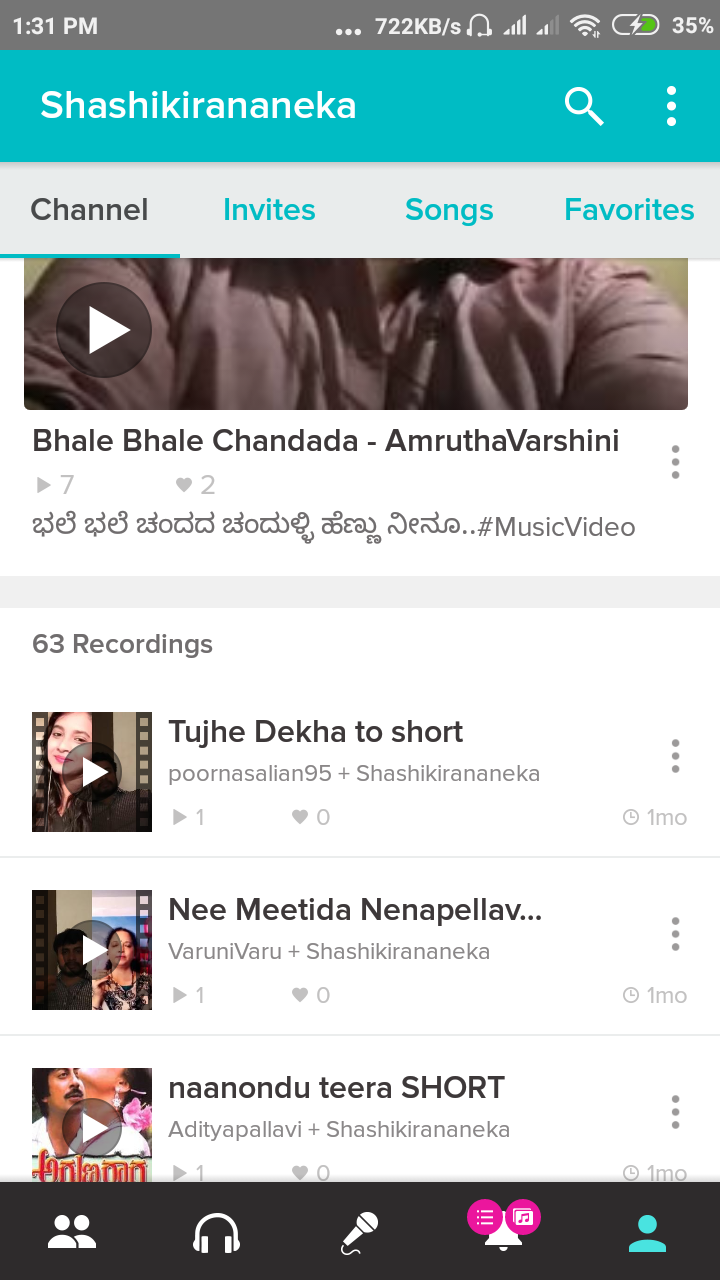Open the overflow menu in the app bar
Screen dimensions: 720x1280
(x=671, y=106)
